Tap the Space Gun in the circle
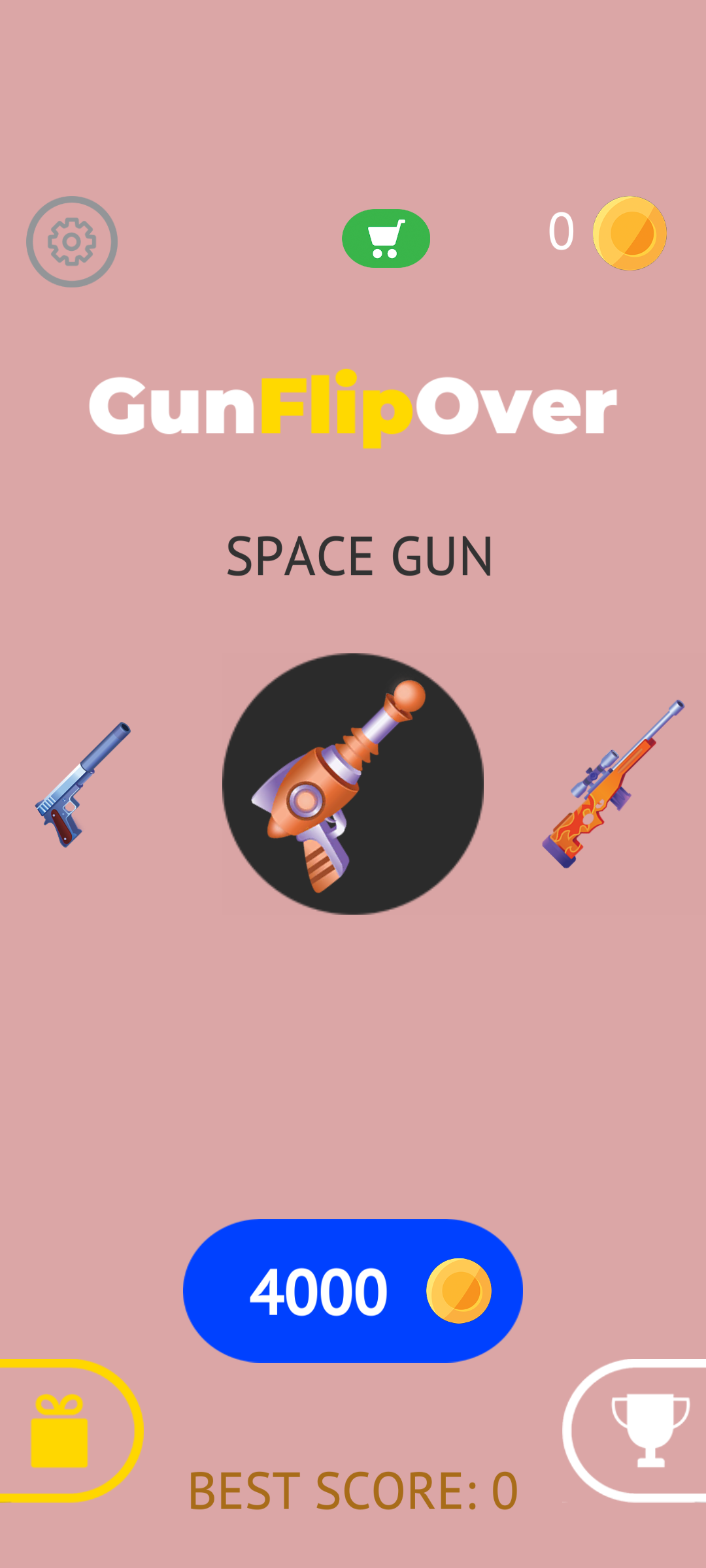The width and height of the screenshot is (706, 1568). (x=353, y=784)
